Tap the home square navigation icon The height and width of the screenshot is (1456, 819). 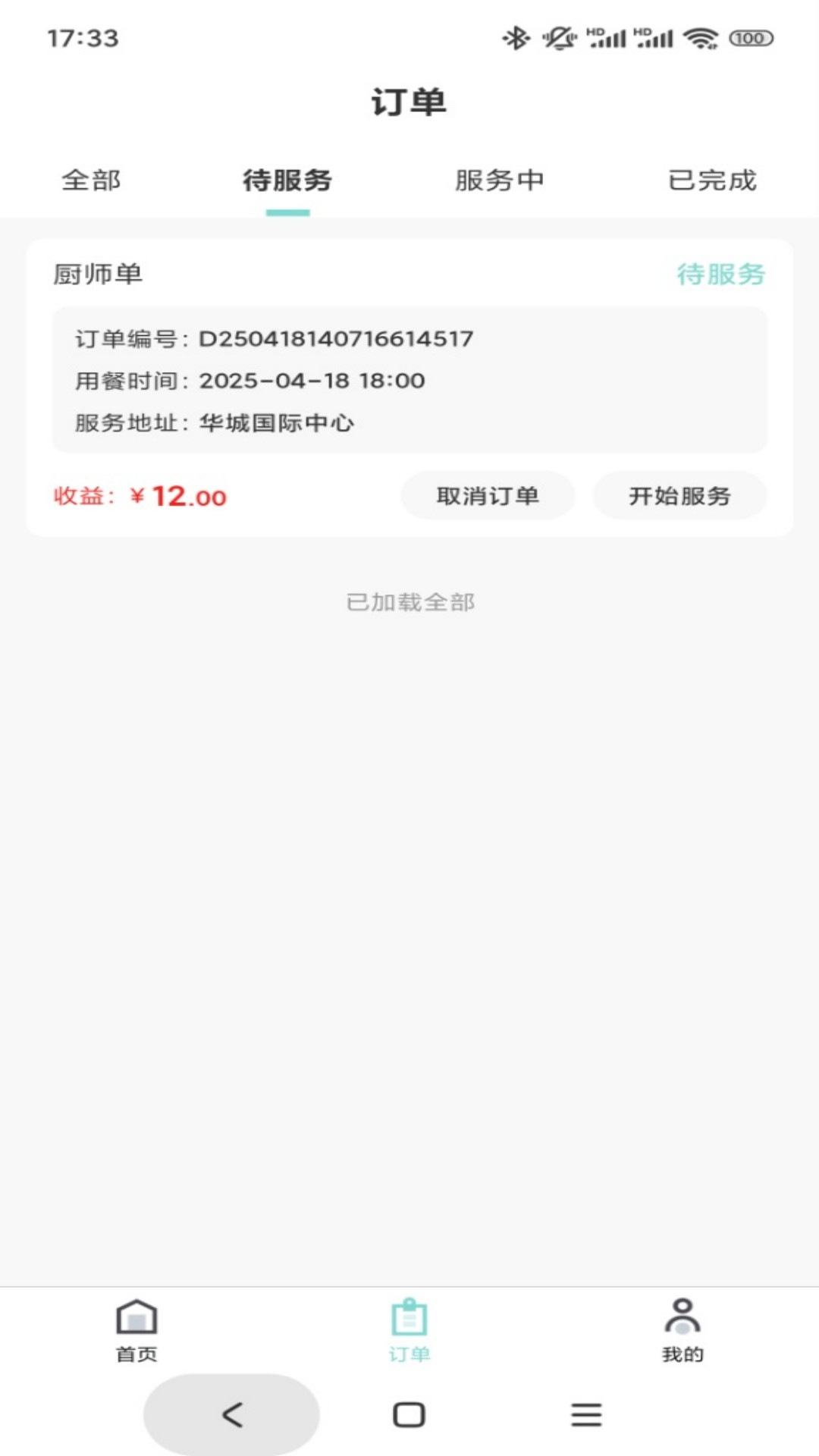coord(409,1414)
